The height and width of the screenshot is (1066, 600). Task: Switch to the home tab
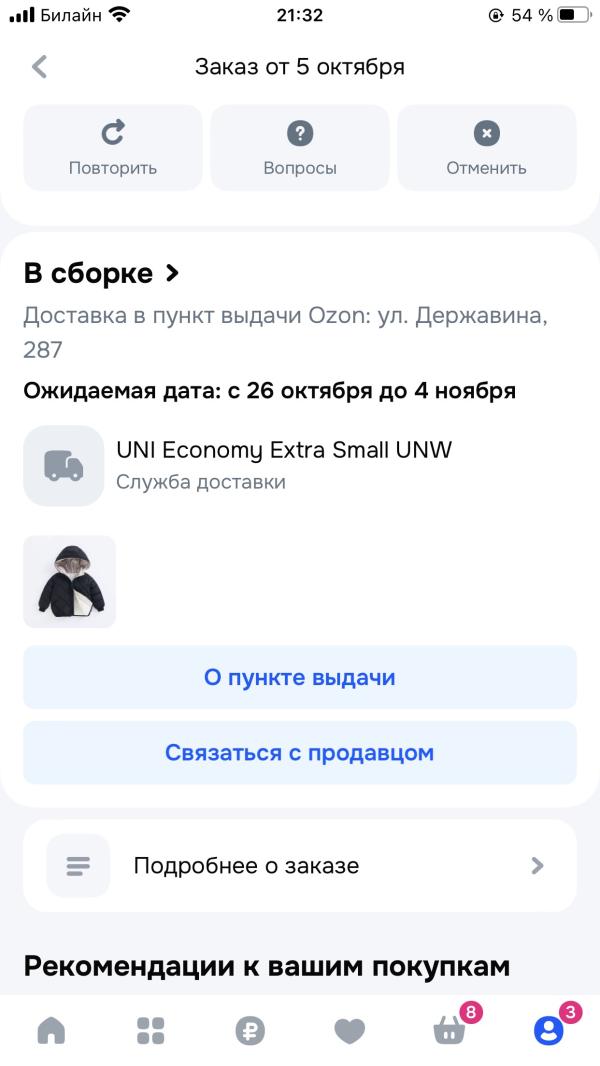tap(51, 1030)
